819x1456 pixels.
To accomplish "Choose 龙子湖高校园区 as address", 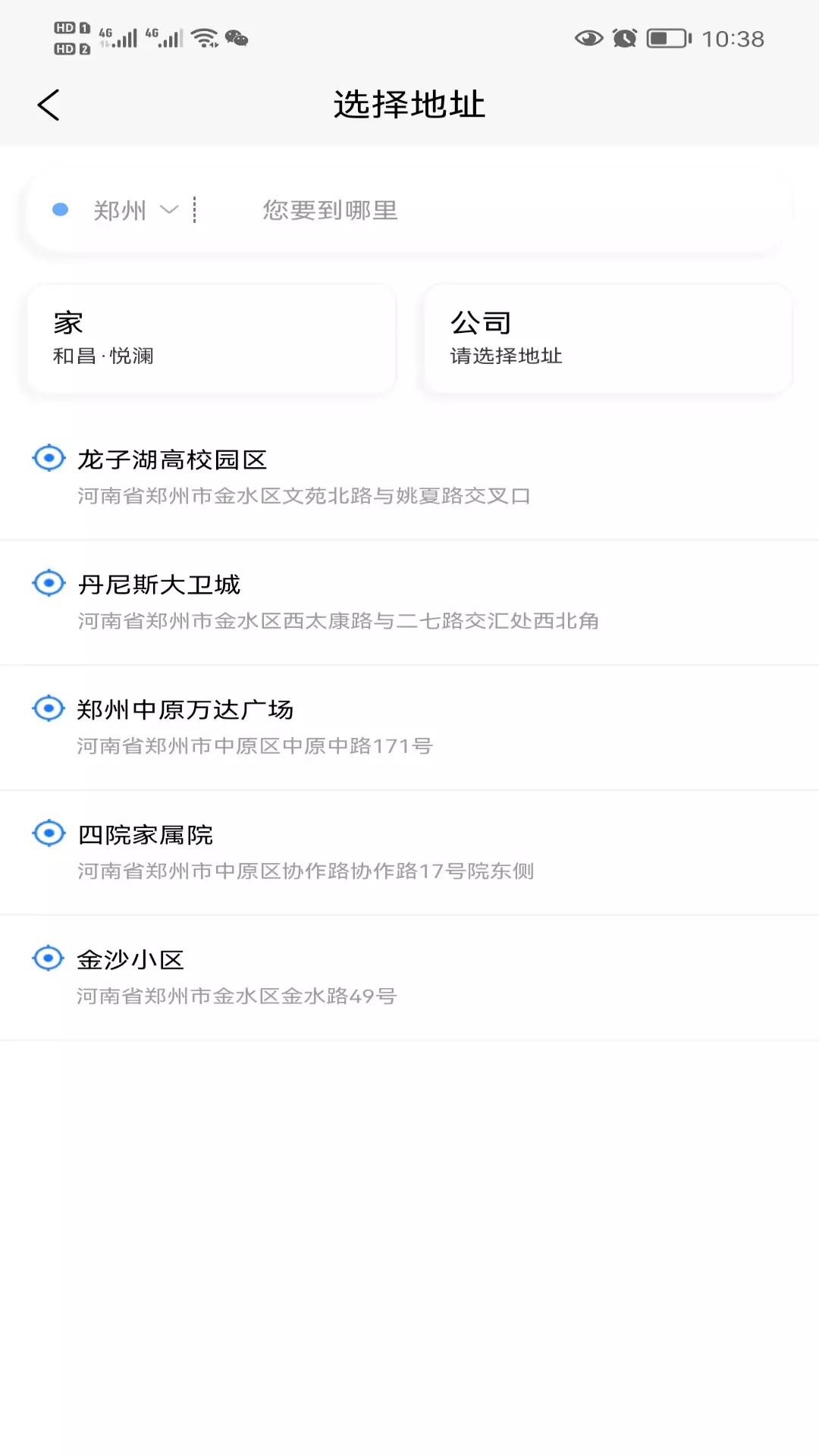I will (409, 477).
